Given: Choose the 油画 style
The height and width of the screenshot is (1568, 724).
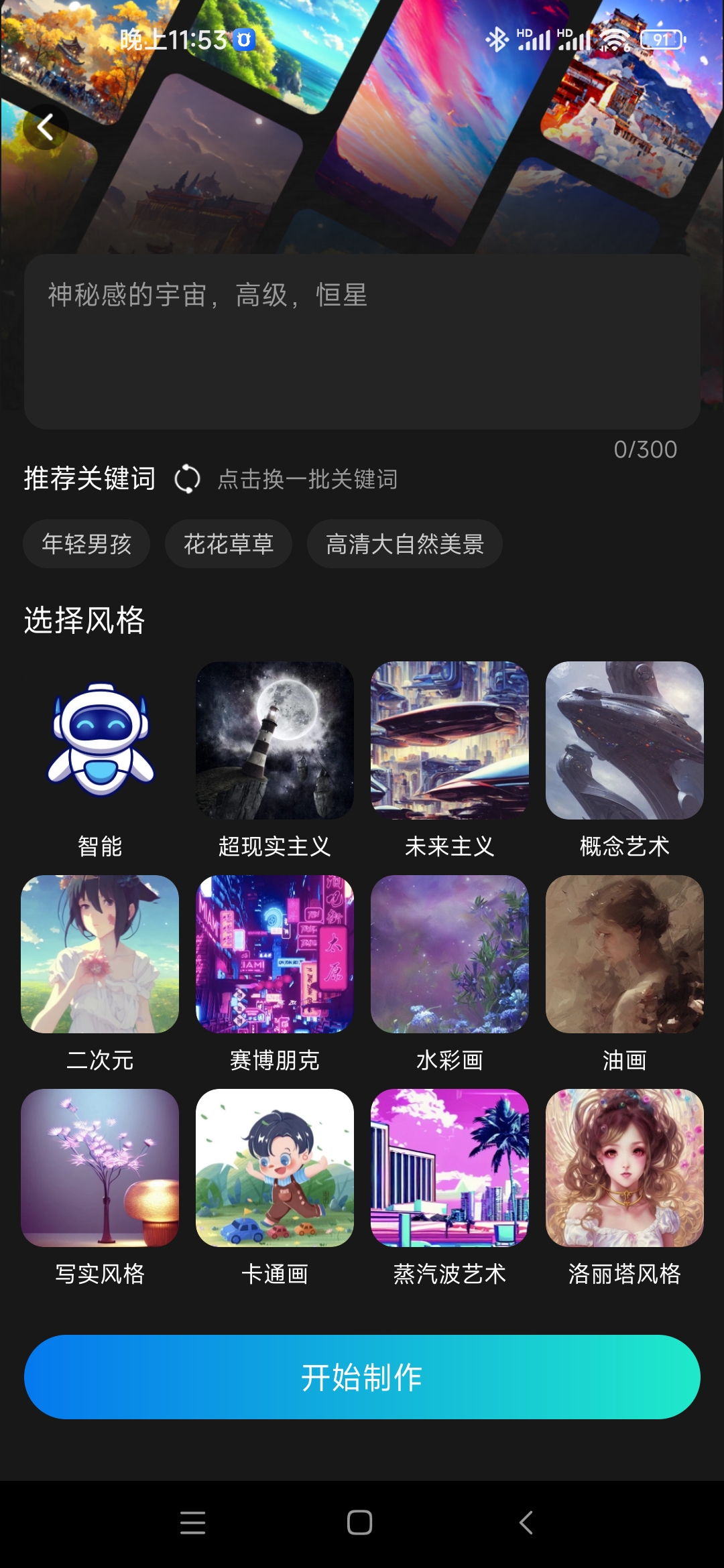Looking at the screenshot, I should tap(625, 954).
